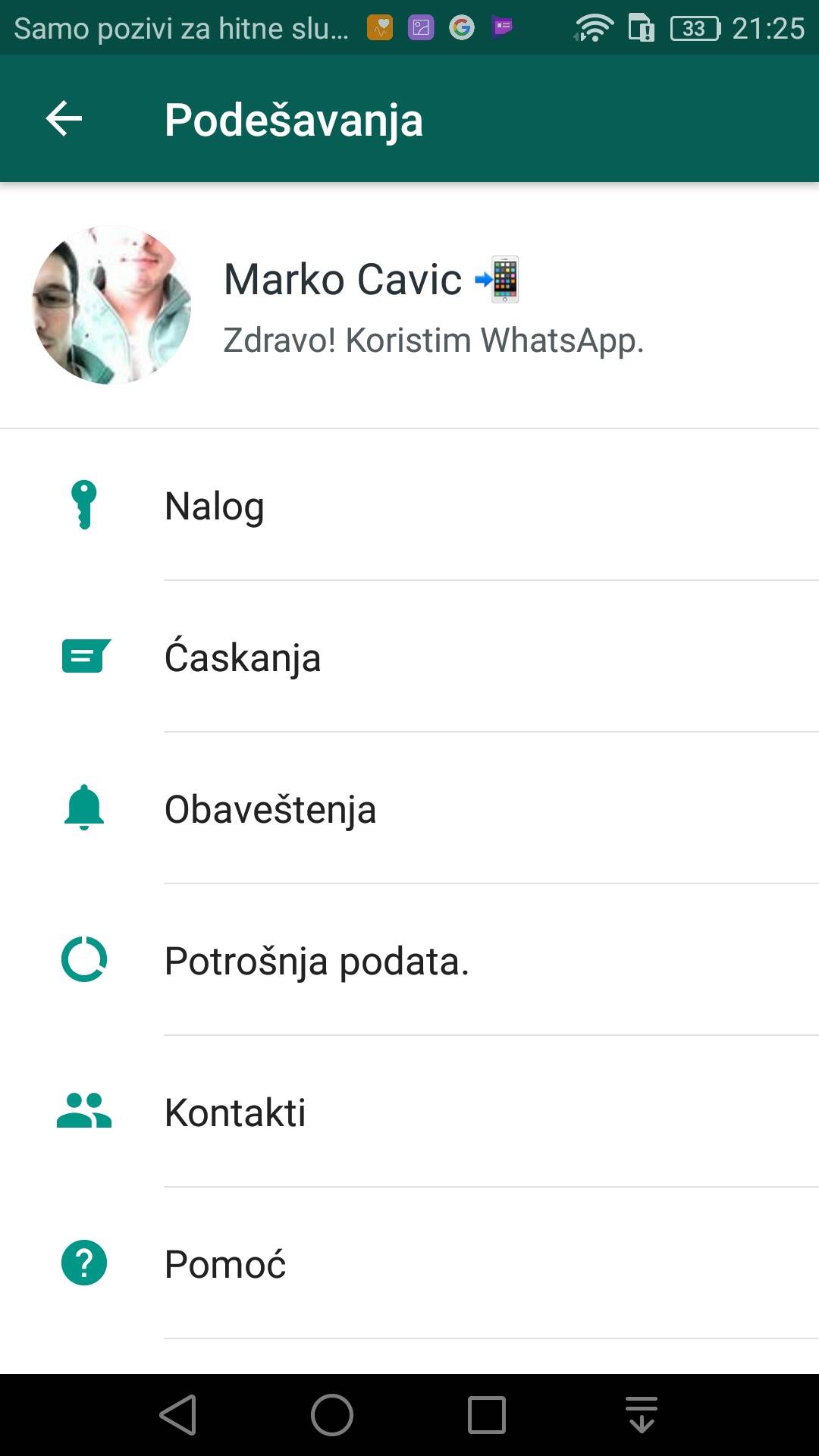This screenshot has width=819, height=1456.
Task: Open Potrošnja podata settings
Action: pos(317,960)
